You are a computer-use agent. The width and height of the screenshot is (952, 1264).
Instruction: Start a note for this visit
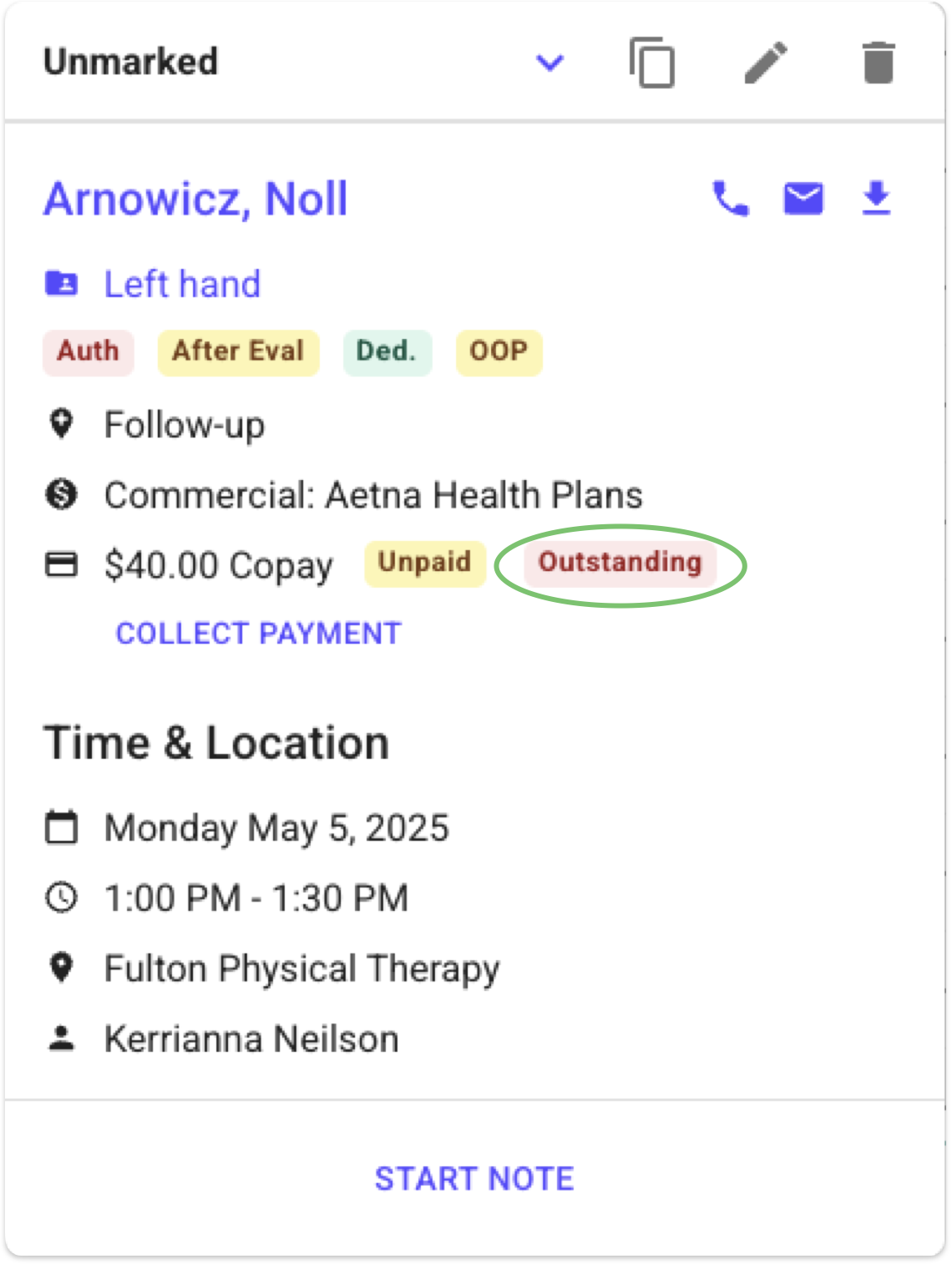click(474, 1179)
